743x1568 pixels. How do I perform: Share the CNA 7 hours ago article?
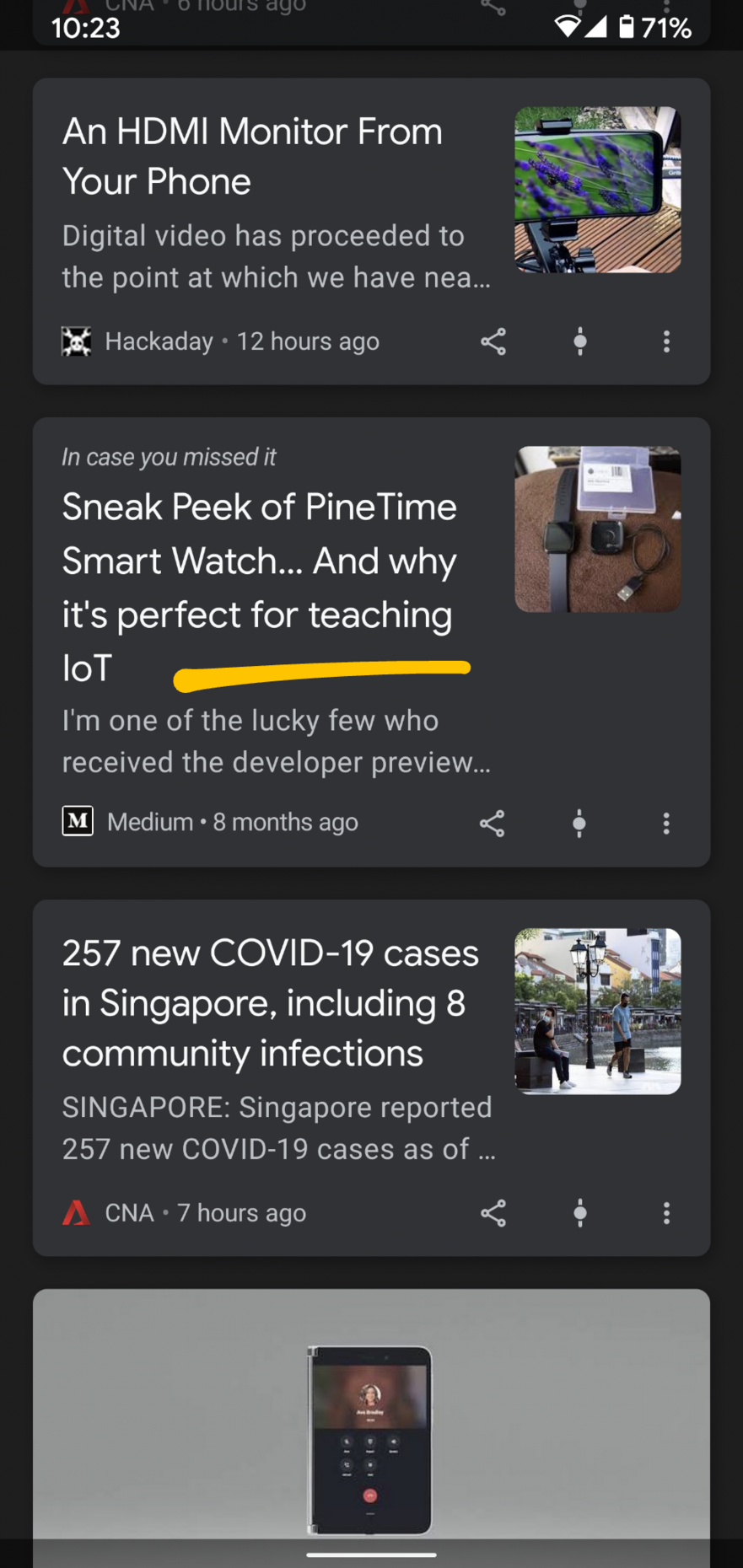(493, 1213)
